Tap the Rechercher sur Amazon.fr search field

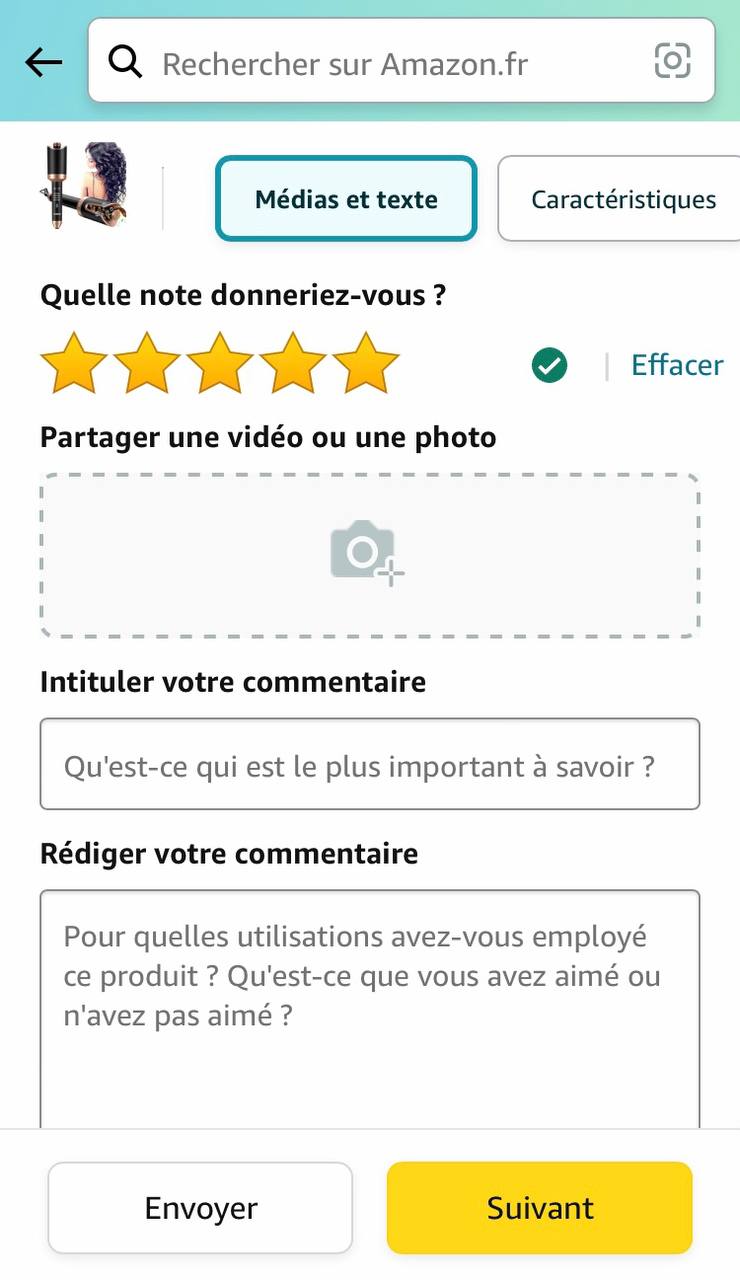pos(380,64)
